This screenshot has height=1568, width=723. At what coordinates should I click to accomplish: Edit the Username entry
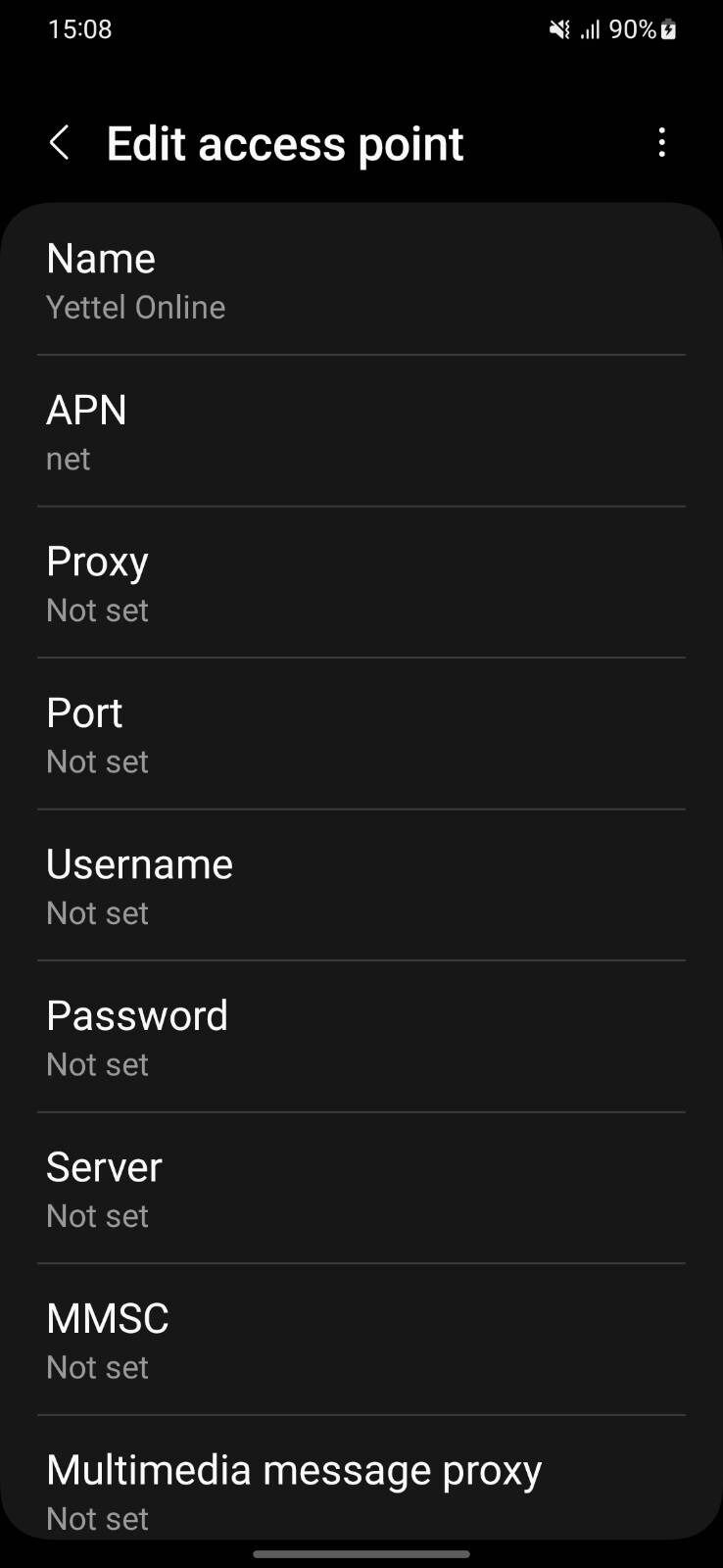tap(361, 885)
